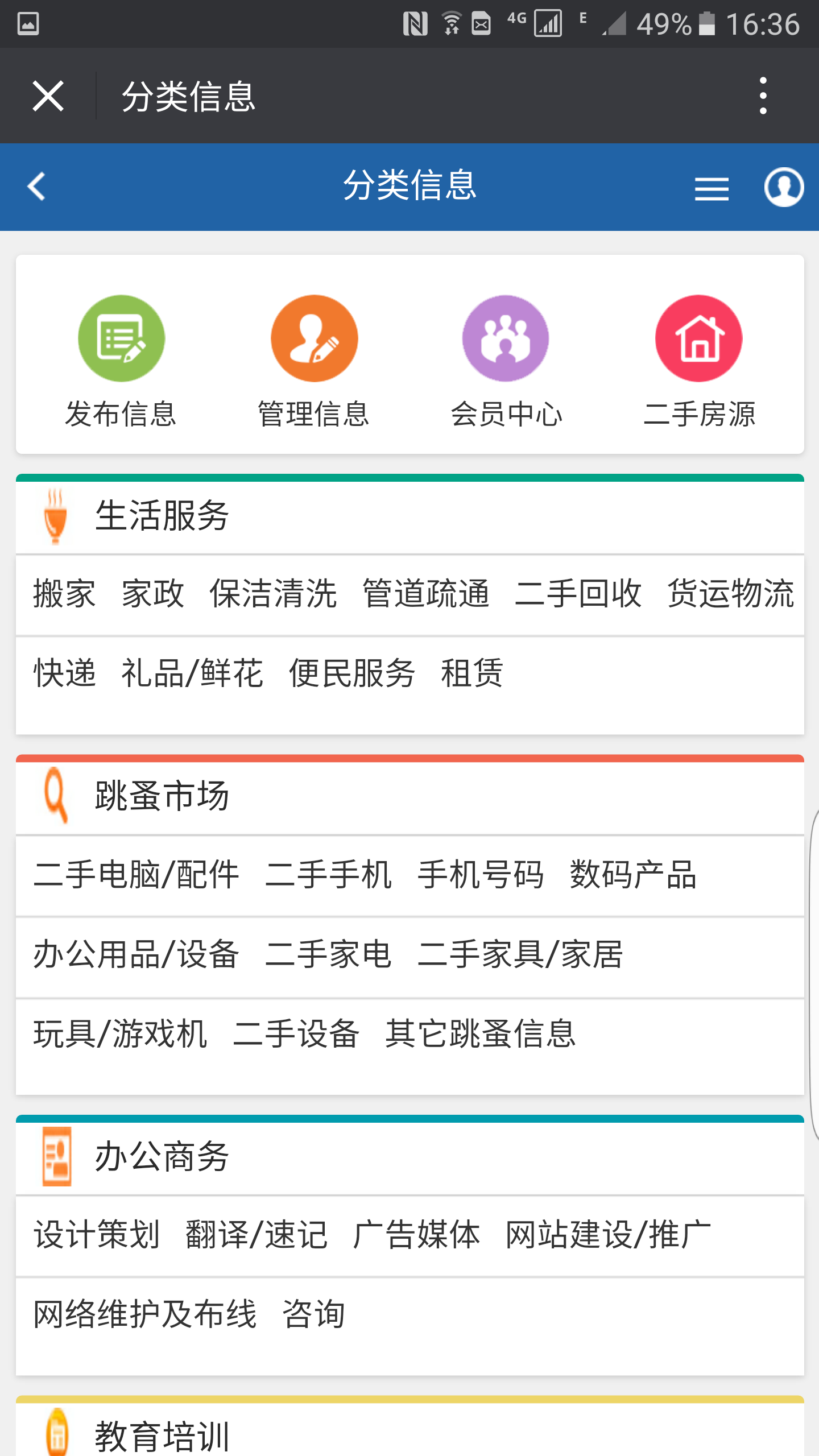Select 网站建设/推广 category
The image size is (819, 1456).
coord(609,1235)
